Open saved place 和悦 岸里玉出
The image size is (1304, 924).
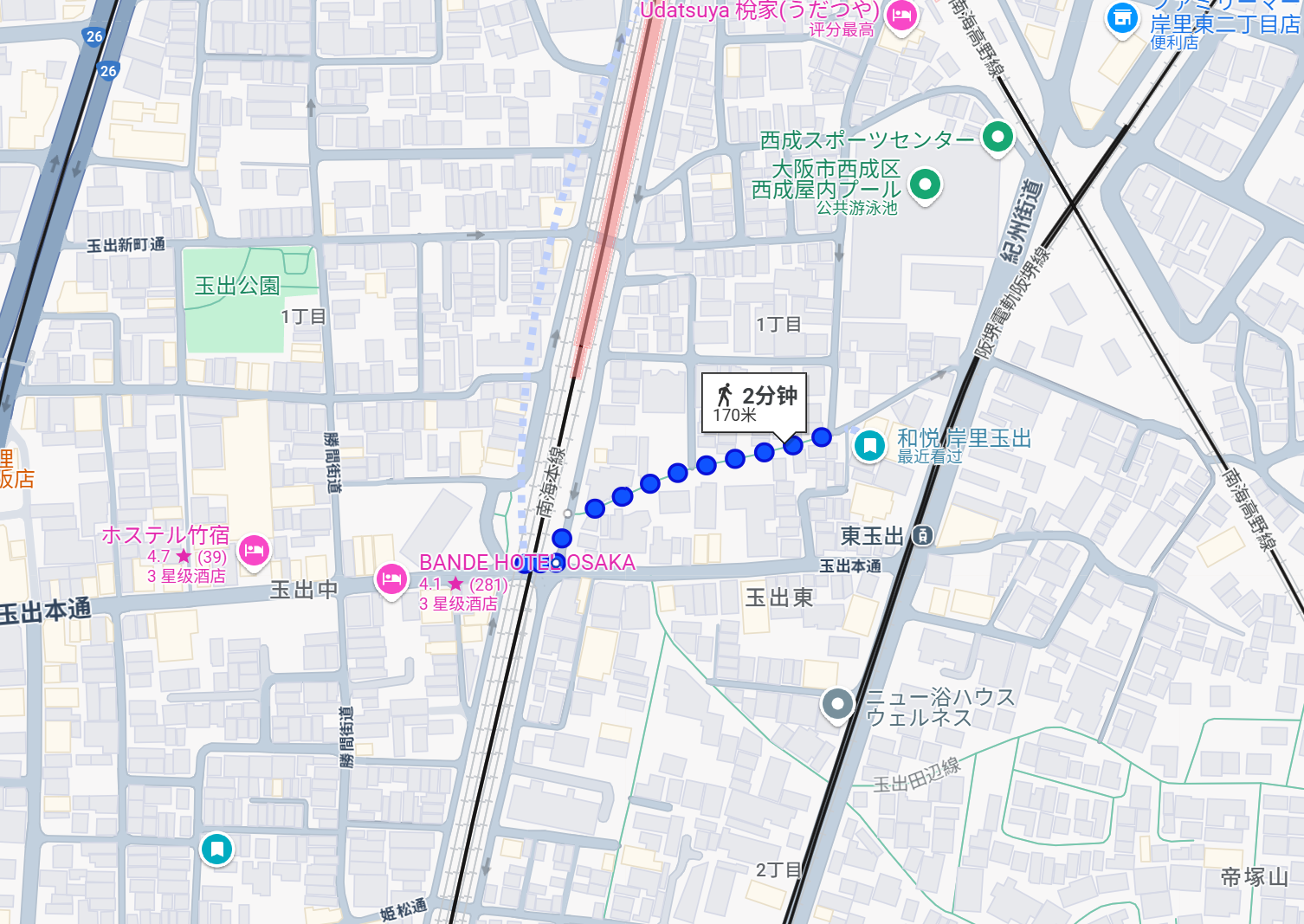tap(868, 445)
